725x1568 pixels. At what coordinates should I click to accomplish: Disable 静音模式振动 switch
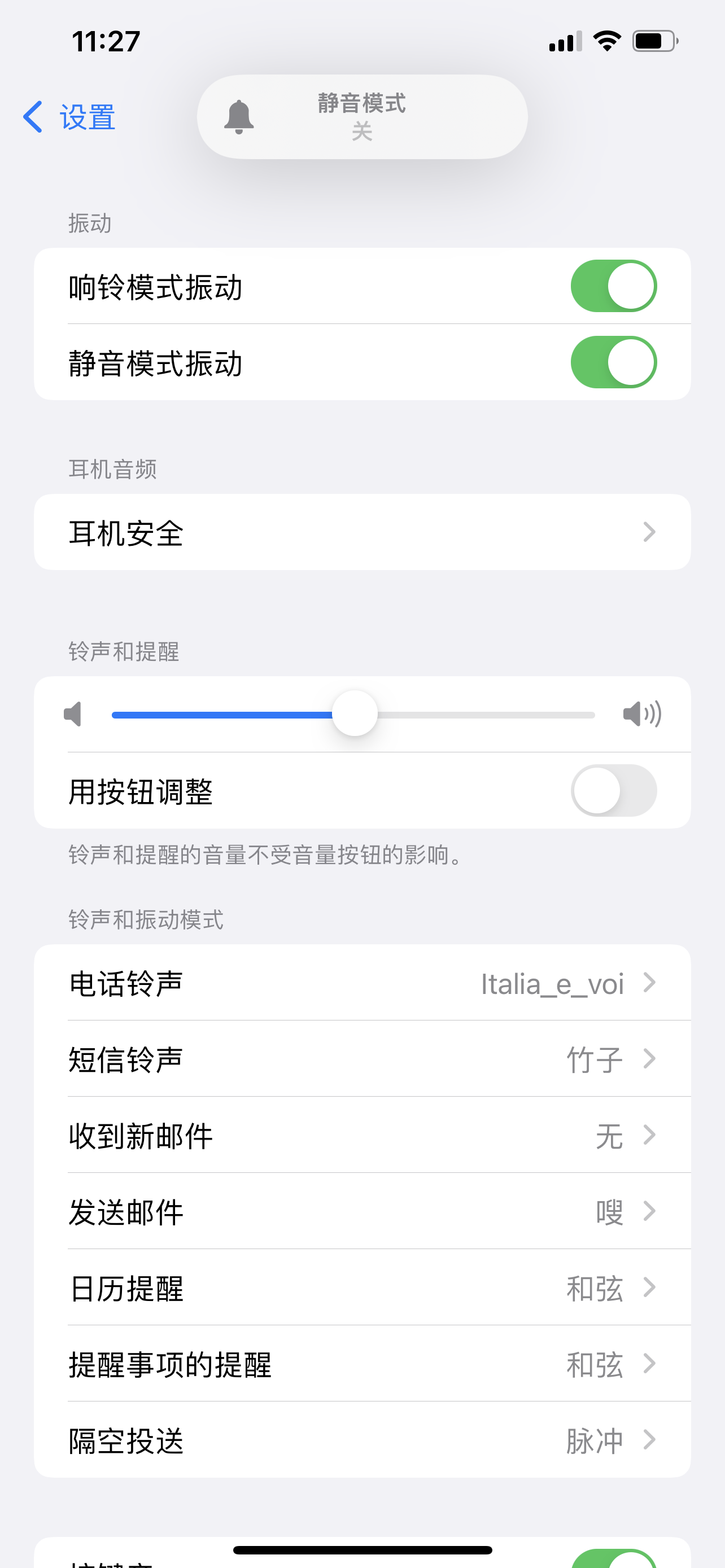click(x=613, y=362)
